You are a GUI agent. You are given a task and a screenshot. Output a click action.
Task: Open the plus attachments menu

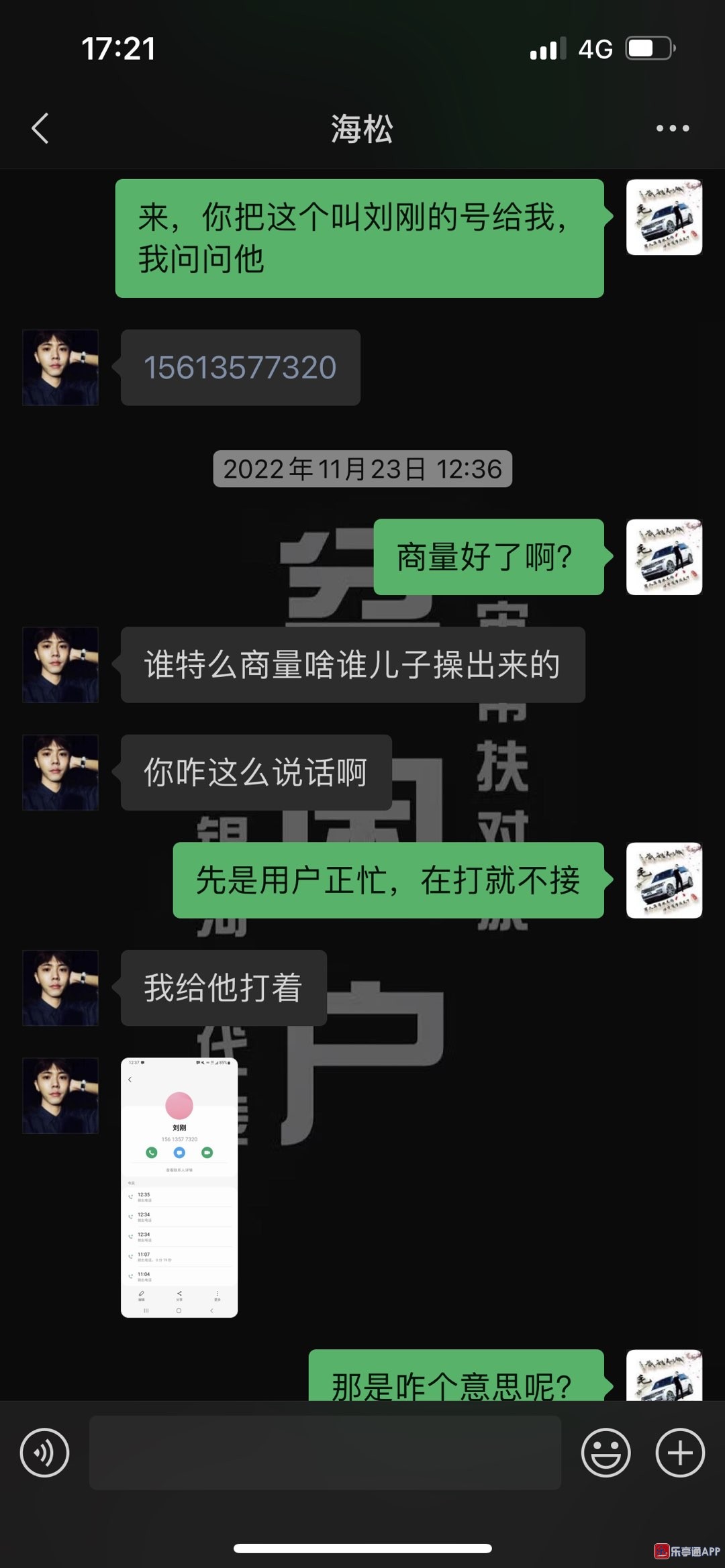tap(679, 1453)
